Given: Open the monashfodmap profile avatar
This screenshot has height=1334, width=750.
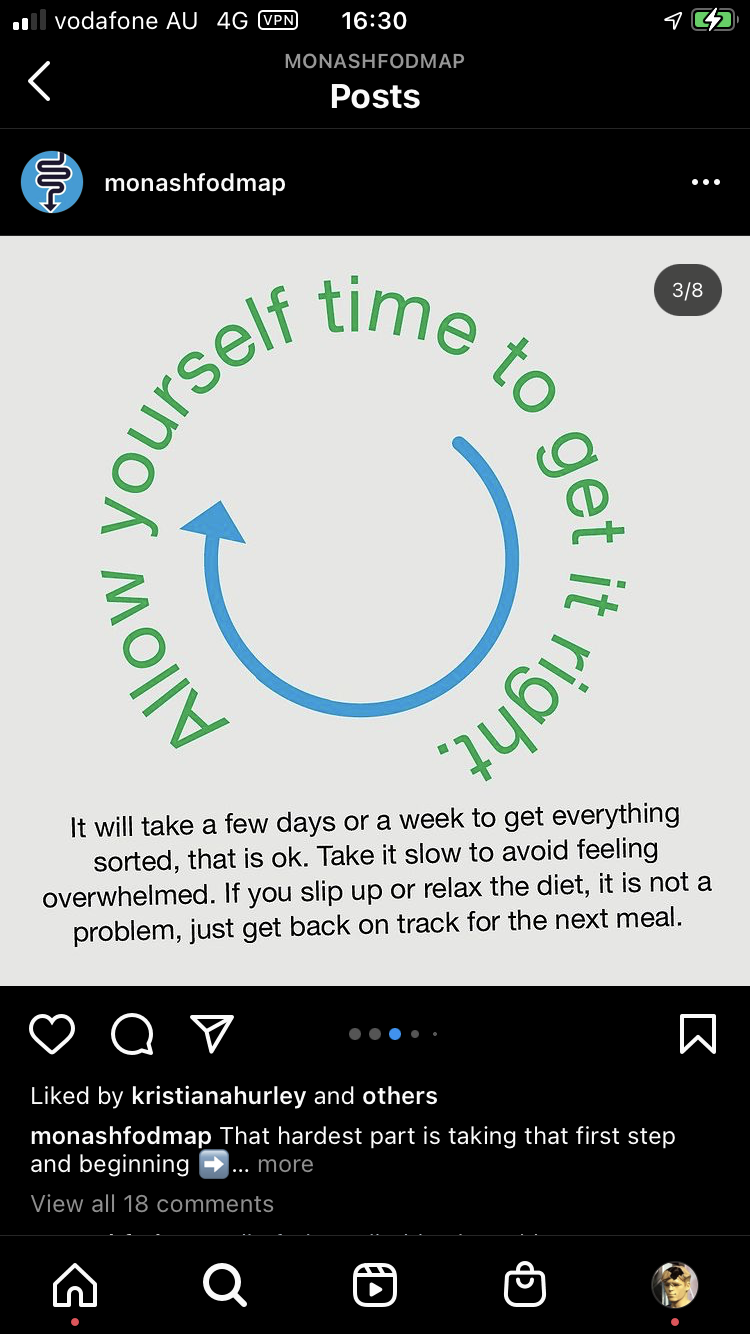Looking at the screenshot, I should pos(52,182).
